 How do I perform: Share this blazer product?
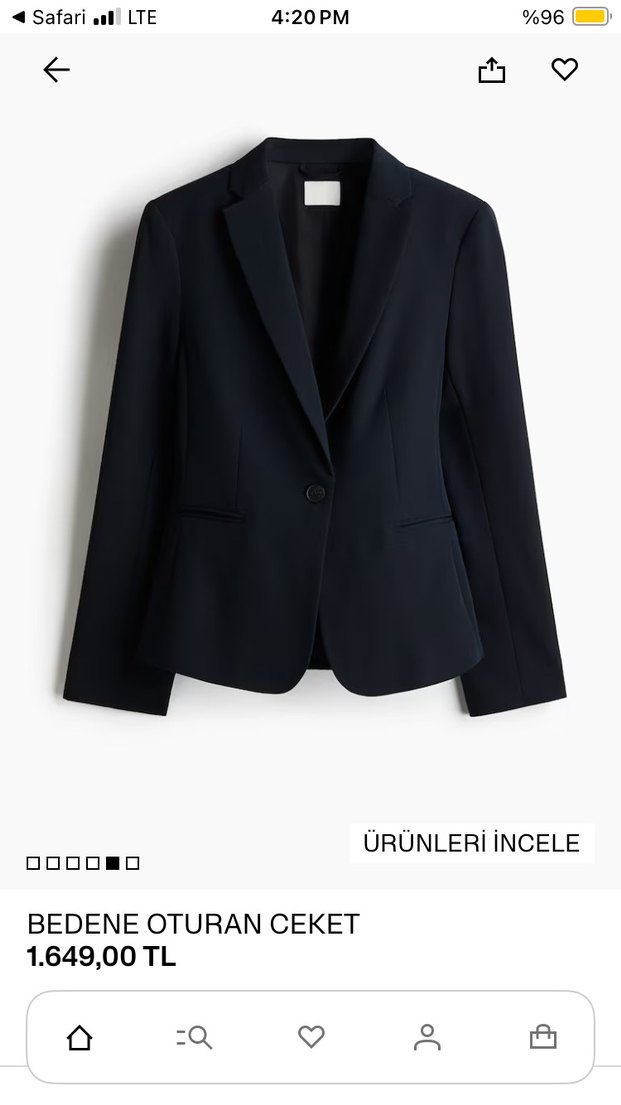pyautogui.click(x=491, y=70)
